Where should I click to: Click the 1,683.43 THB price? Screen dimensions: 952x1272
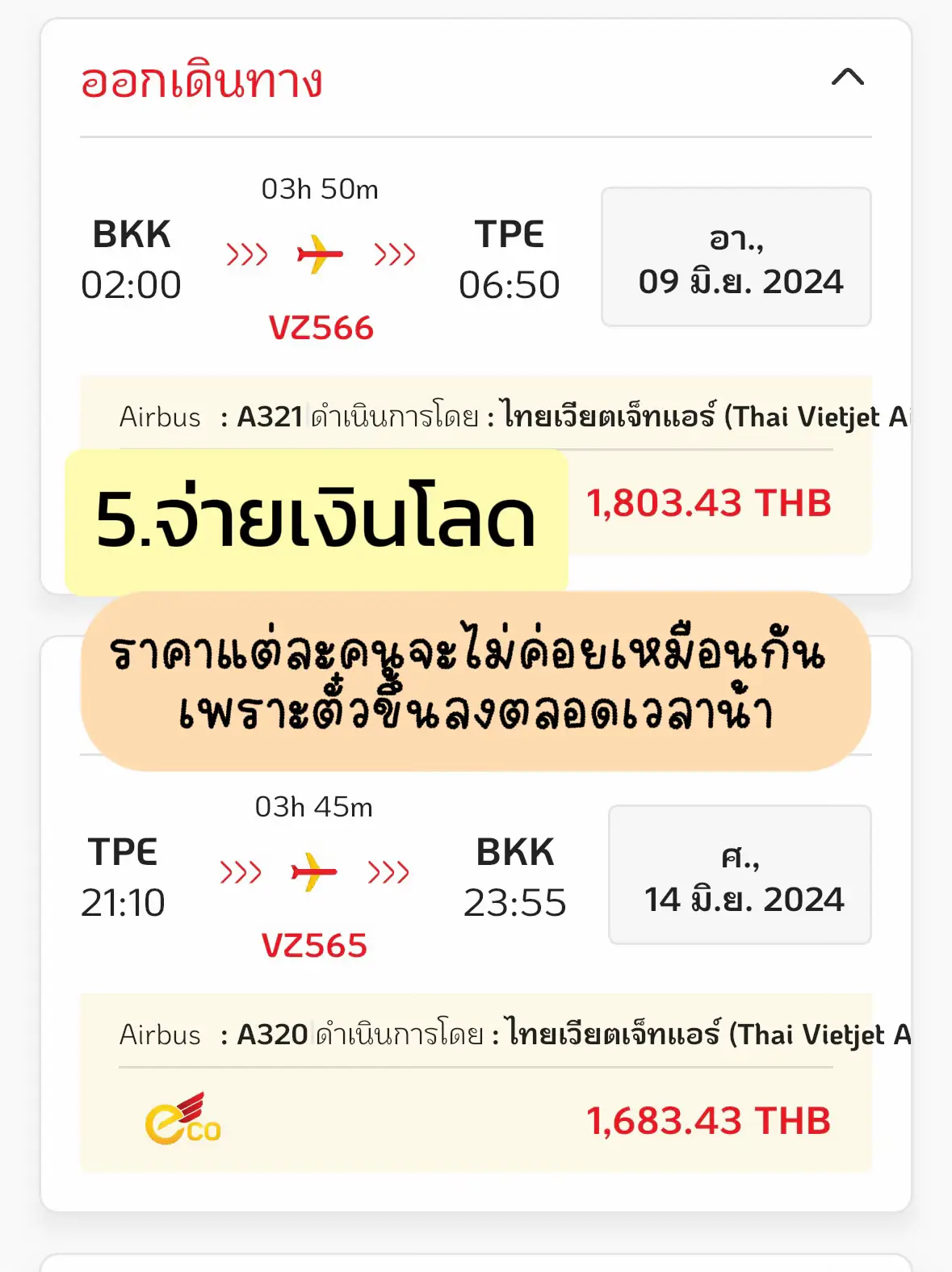pos(707,1120)
